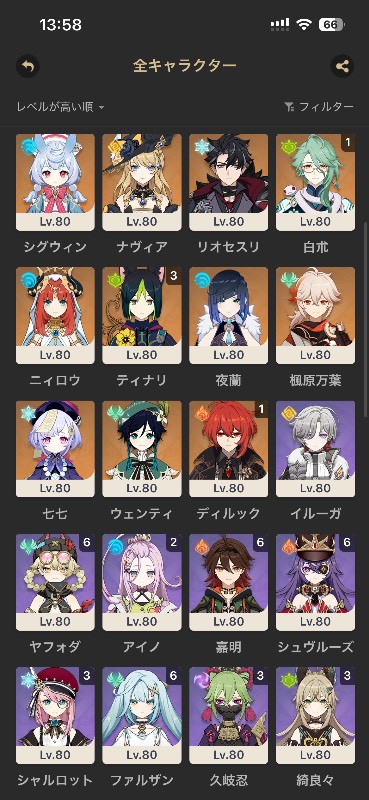Screen dimensions: 369x800
Task: Select the 夜蘭 character card
Action: pyautogui.click(x=229, y=315)
